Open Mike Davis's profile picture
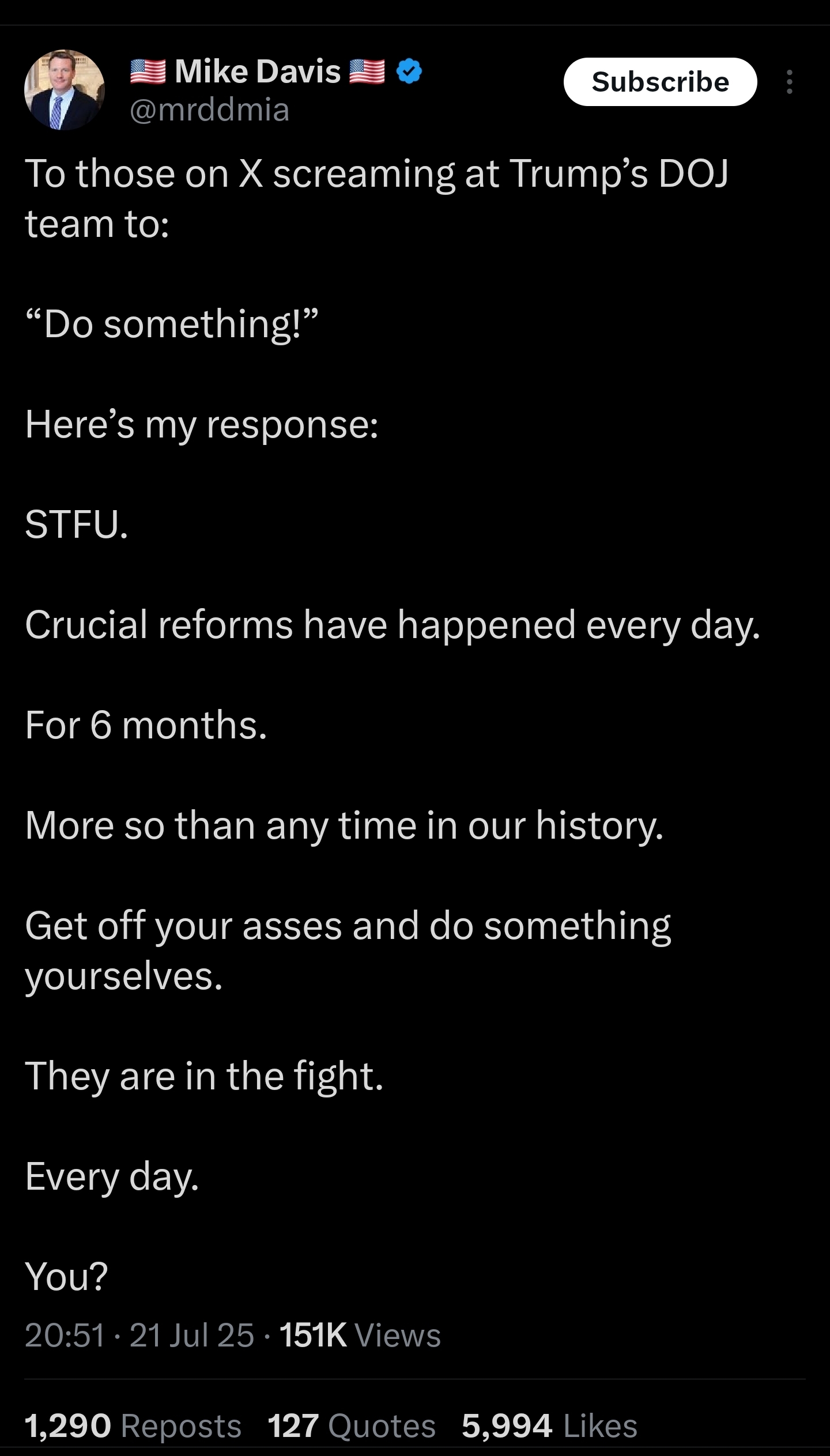830x1456 pixels. (x=64, y=89)
